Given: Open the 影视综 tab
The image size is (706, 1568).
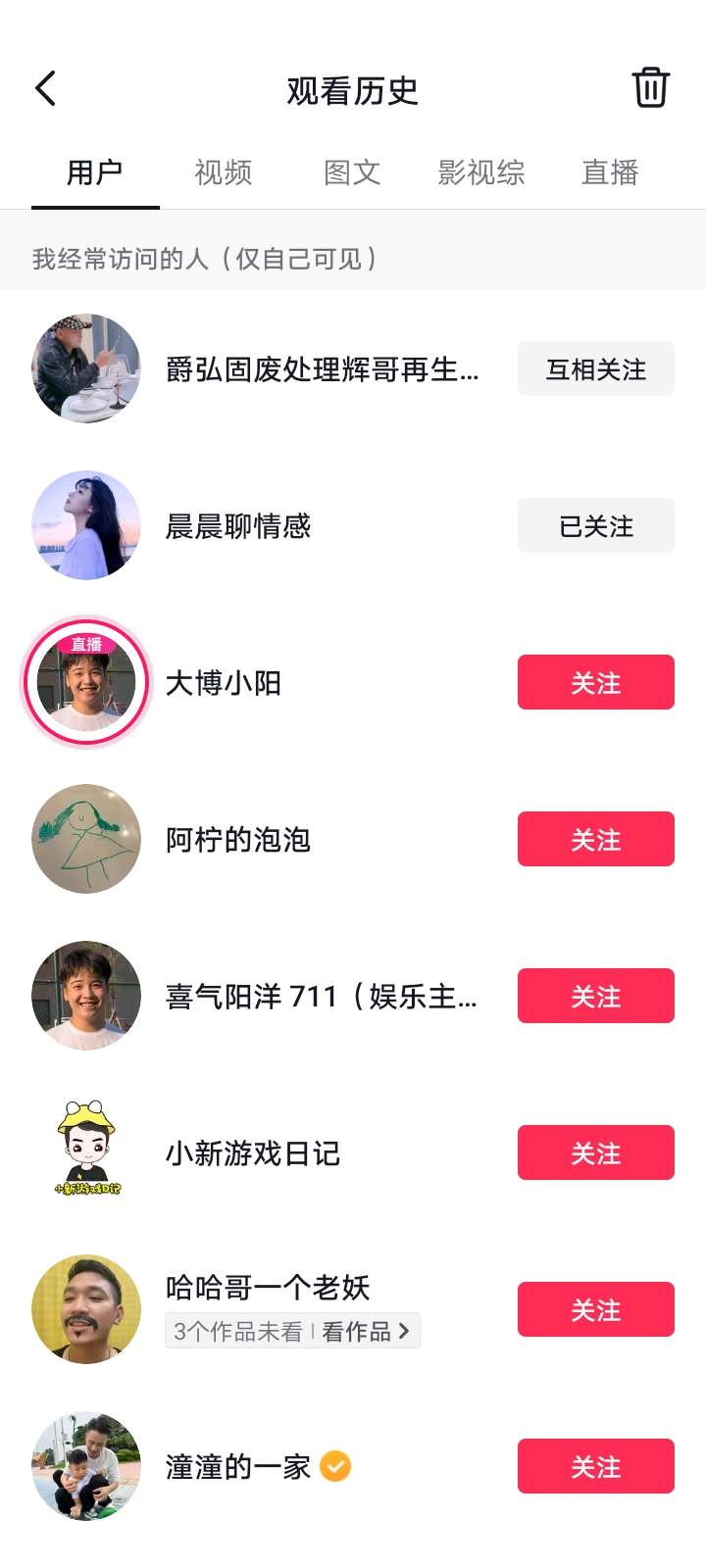Looking at the screenshot, I should click(x=480, y=172).
